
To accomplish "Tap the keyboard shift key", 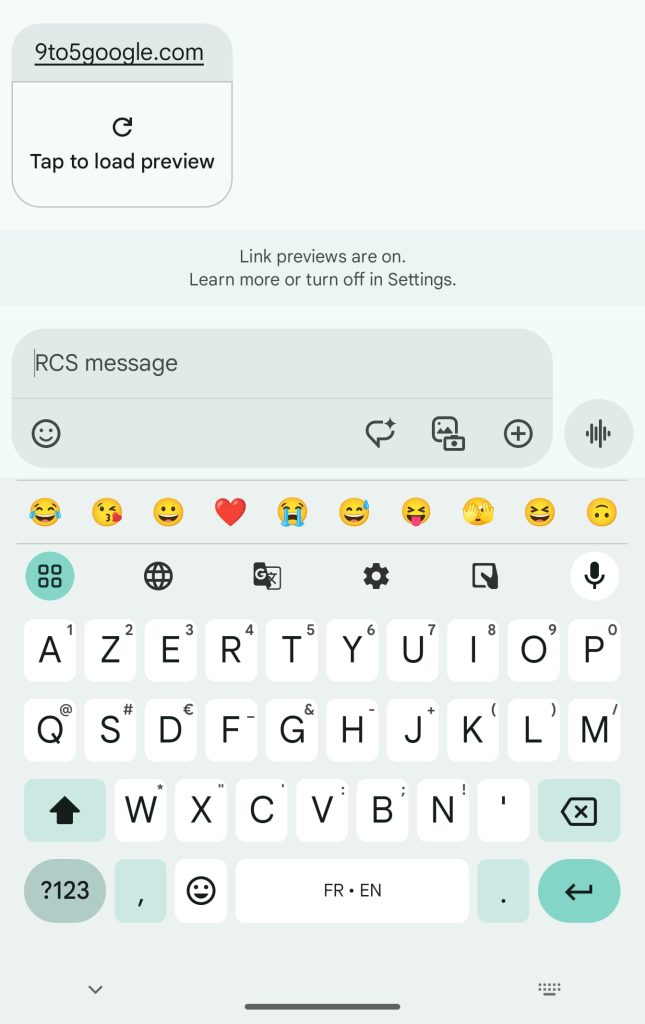I will (x=65, y=811).
